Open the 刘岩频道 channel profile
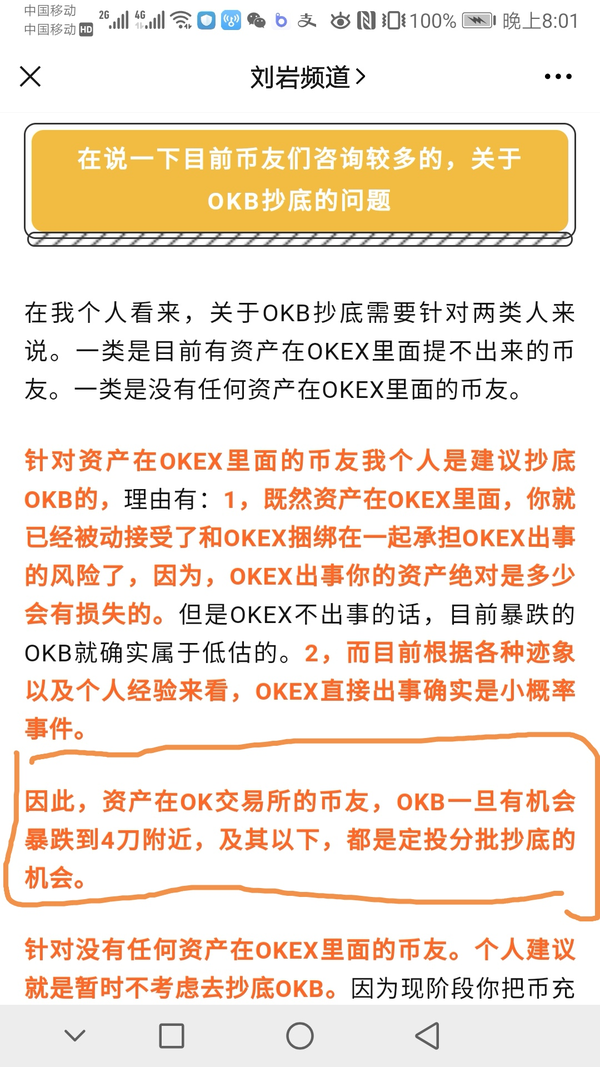Image resolution: width=600 pixels, height=1067 pixels. tap(307, 77)
